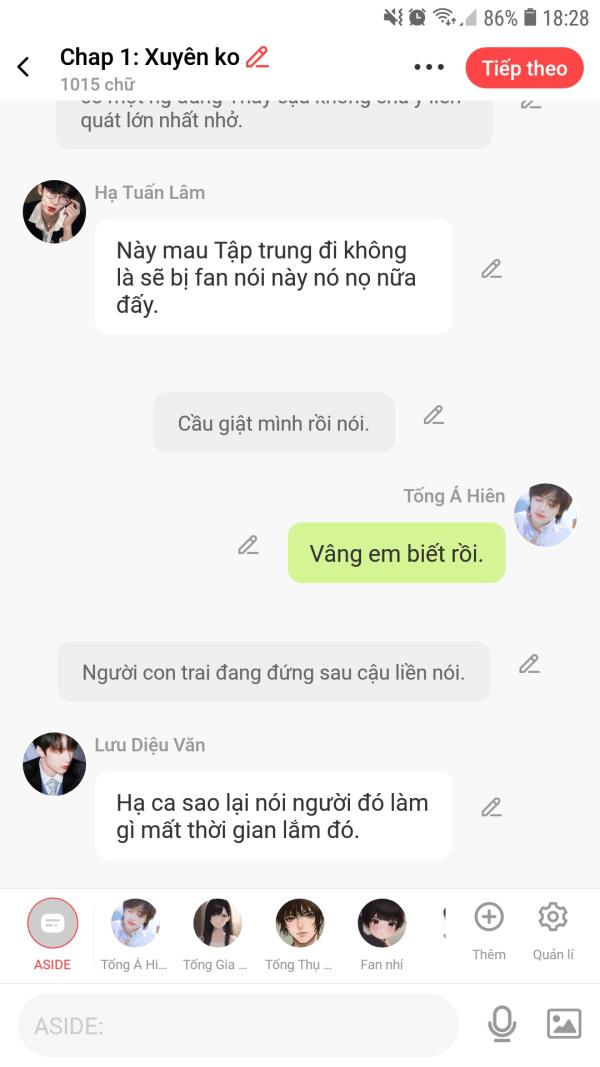Edit the message 'Vâng em biết rồi.'
This screenshot has width=600, height=1067.
pyautogui.click(x=248, y=545)
